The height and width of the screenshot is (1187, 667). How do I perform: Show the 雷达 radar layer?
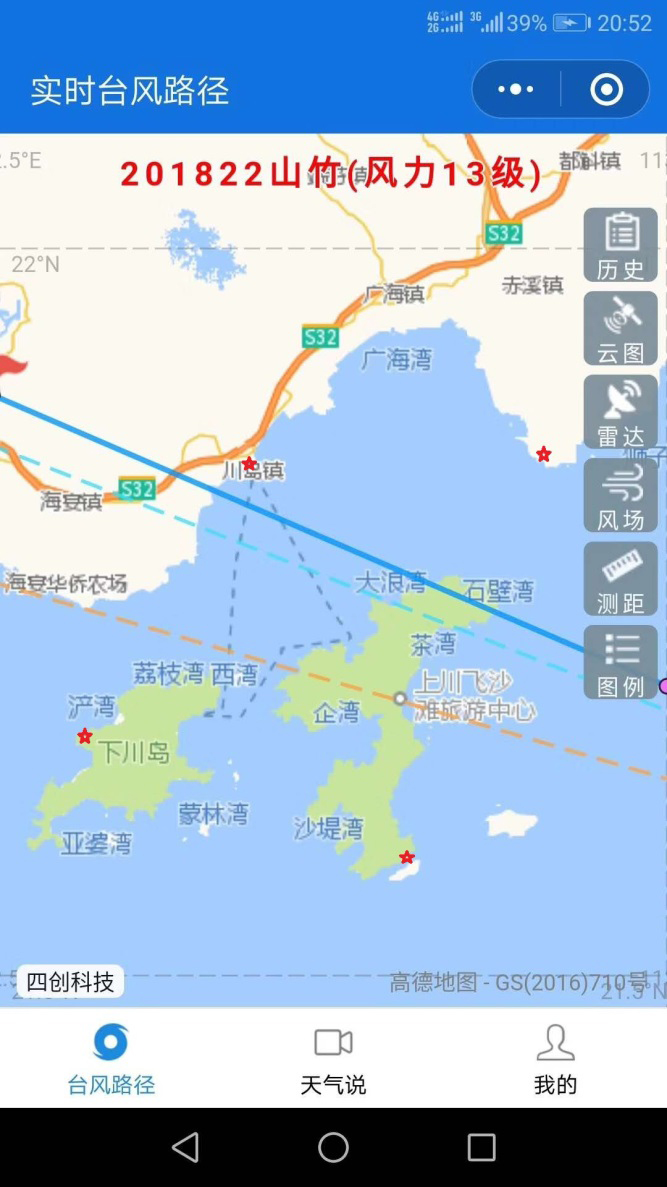click(x=621, y=412)
